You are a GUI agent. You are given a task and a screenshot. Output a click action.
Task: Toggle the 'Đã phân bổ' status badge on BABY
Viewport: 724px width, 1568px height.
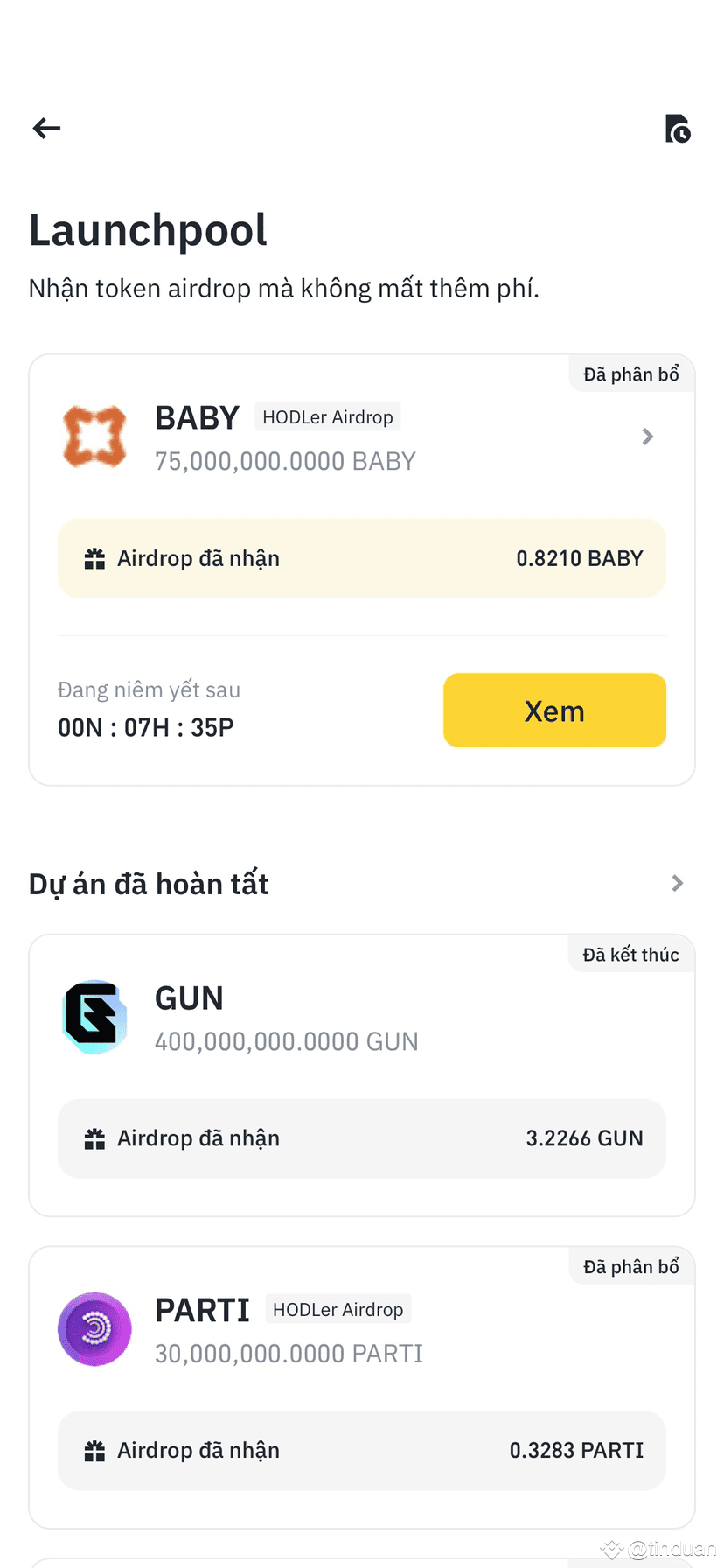pyautogui.click(x=631, y=374)
